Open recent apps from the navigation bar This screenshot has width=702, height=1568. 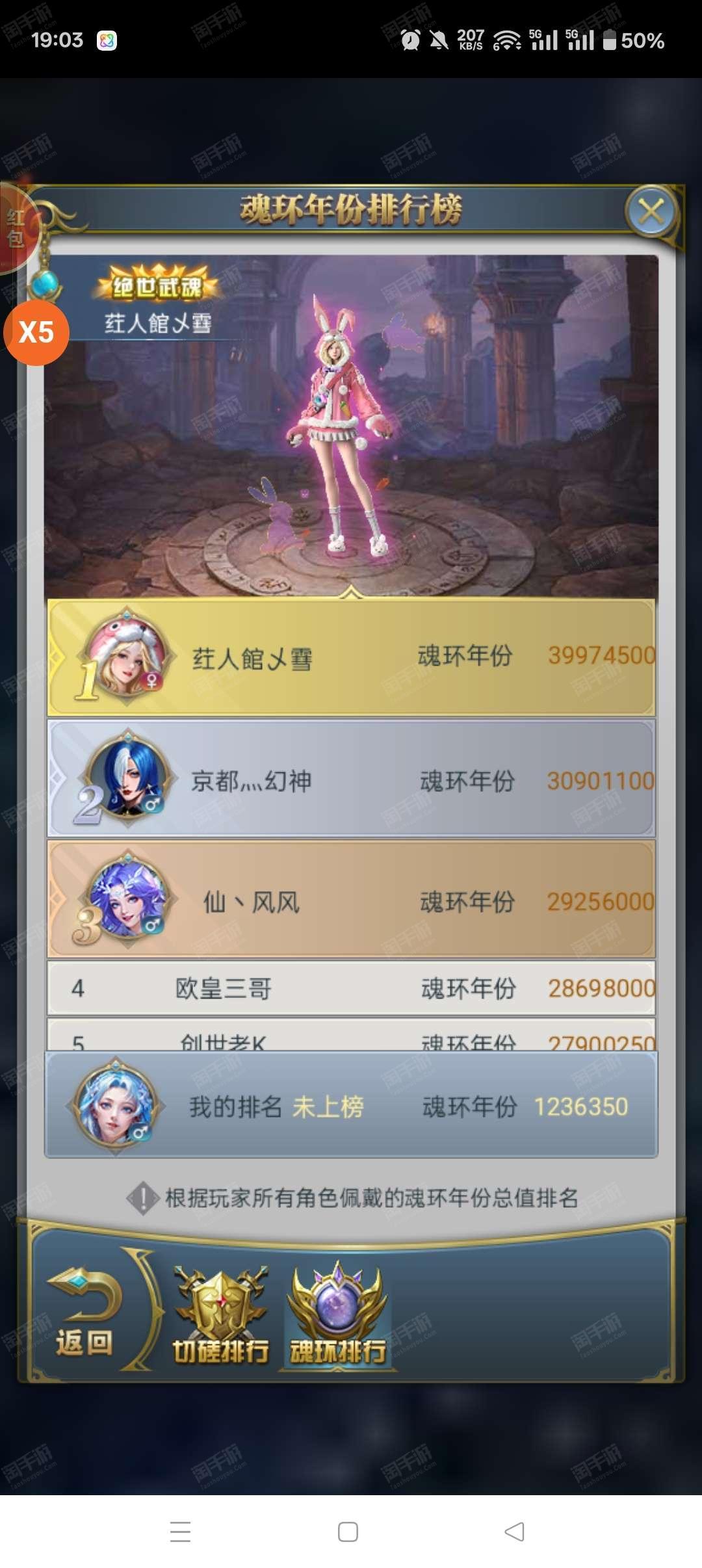[x=180, y=1532]
